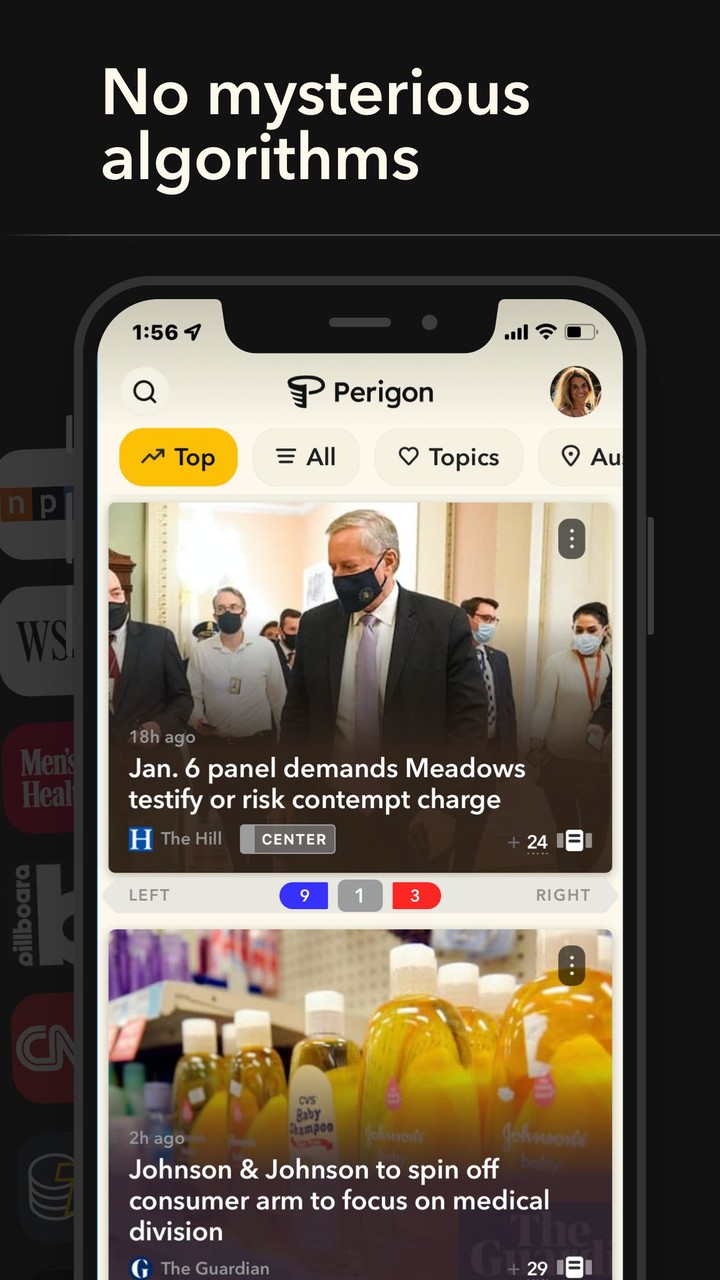The height and width of the screenshot is (1280, 720).
Task: Expand the LEFT sources count showing 9
Action: click(303, 895)
